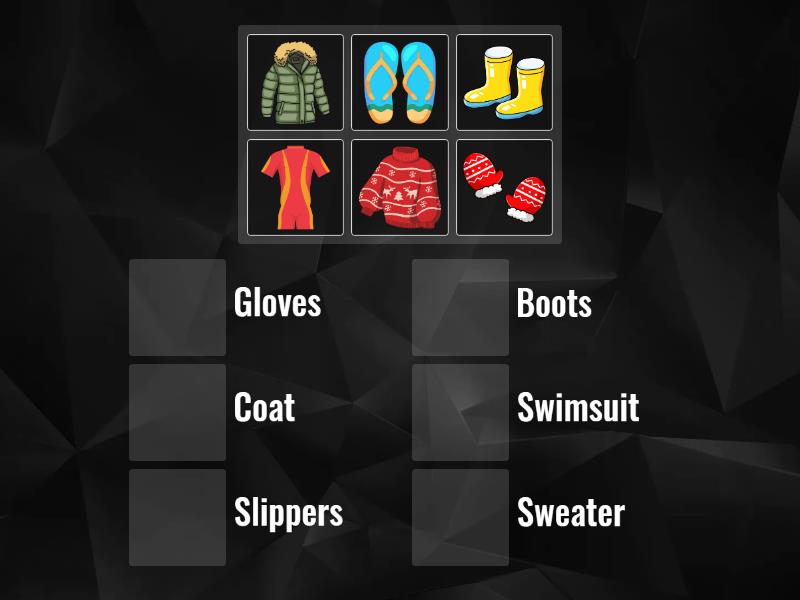Select the red swimsuit picture tile
This screenshot has height=600, width=800.
point(295,188)
